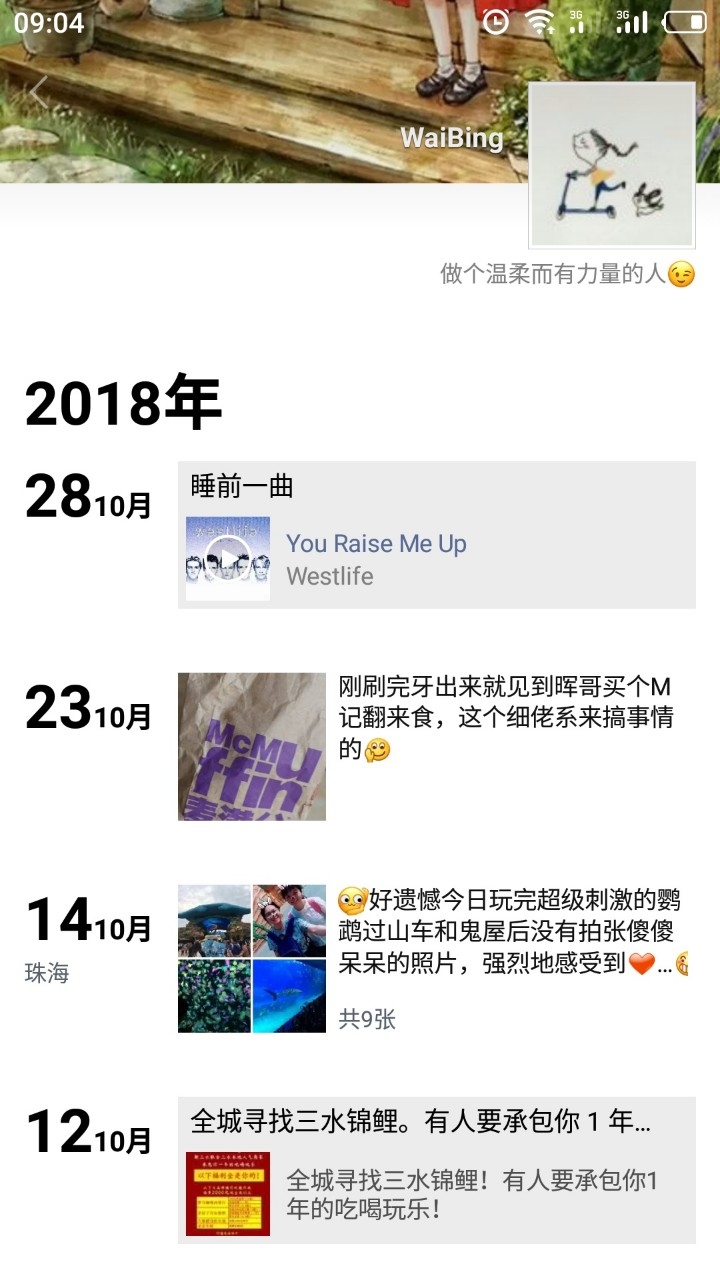Viewport: 720px width, 1280px height.
Task: Open the shared article 全城寻找三水锦鲤
Action: pos(436,1170)
